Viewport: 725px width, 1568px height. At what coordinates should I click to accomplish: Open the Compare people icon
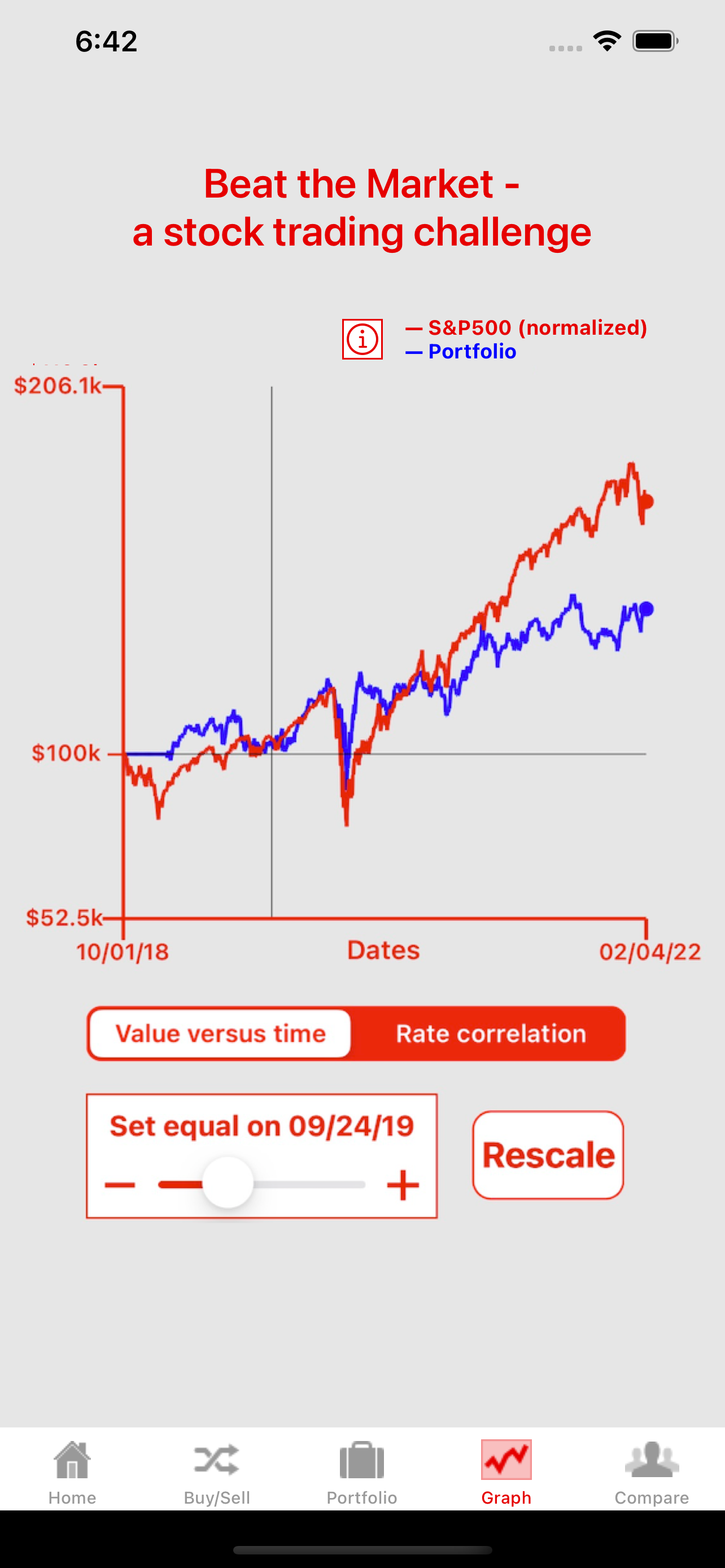coord(652,1461)
